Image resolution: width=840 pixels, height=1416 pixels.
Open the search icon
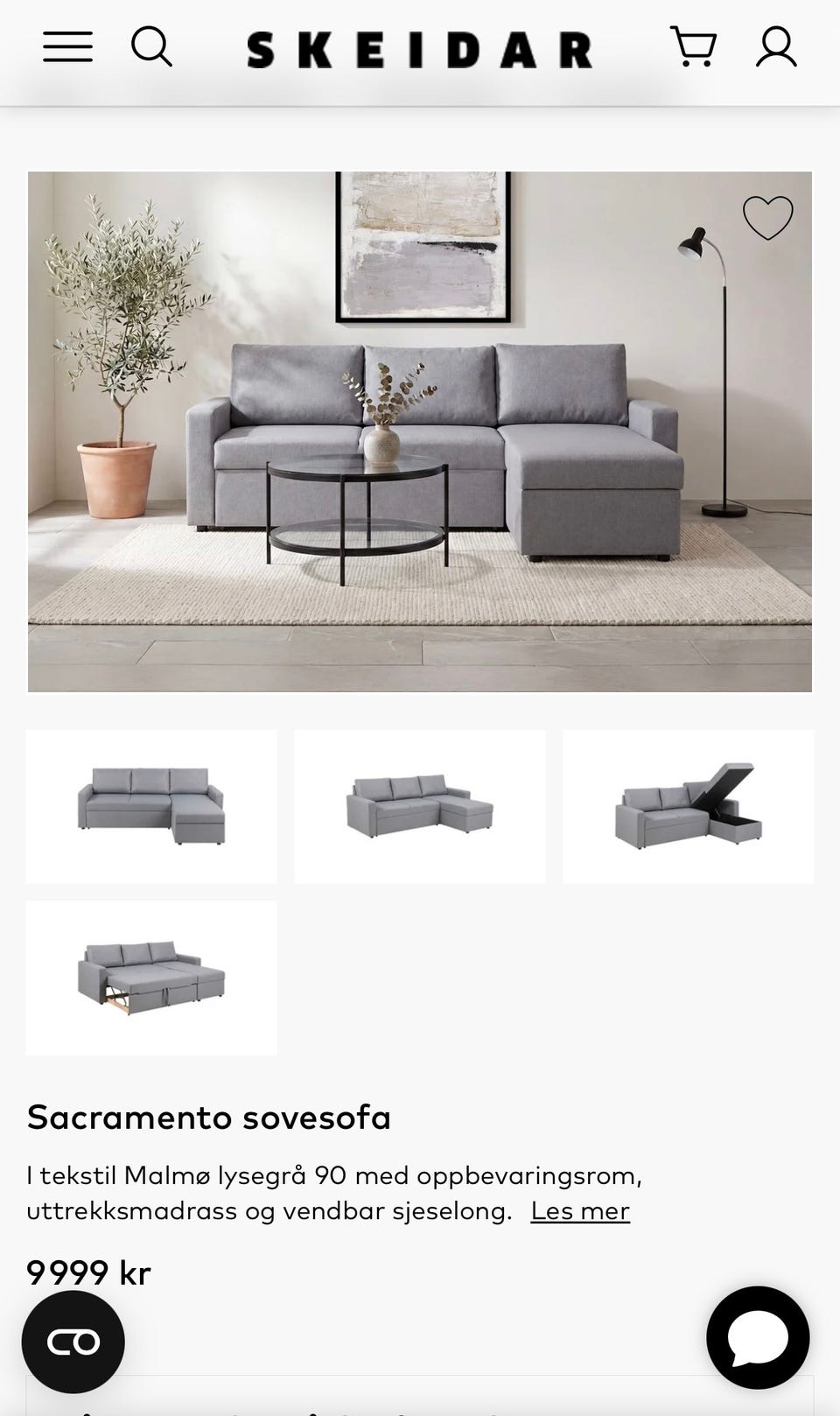click(x=151, y=46)
